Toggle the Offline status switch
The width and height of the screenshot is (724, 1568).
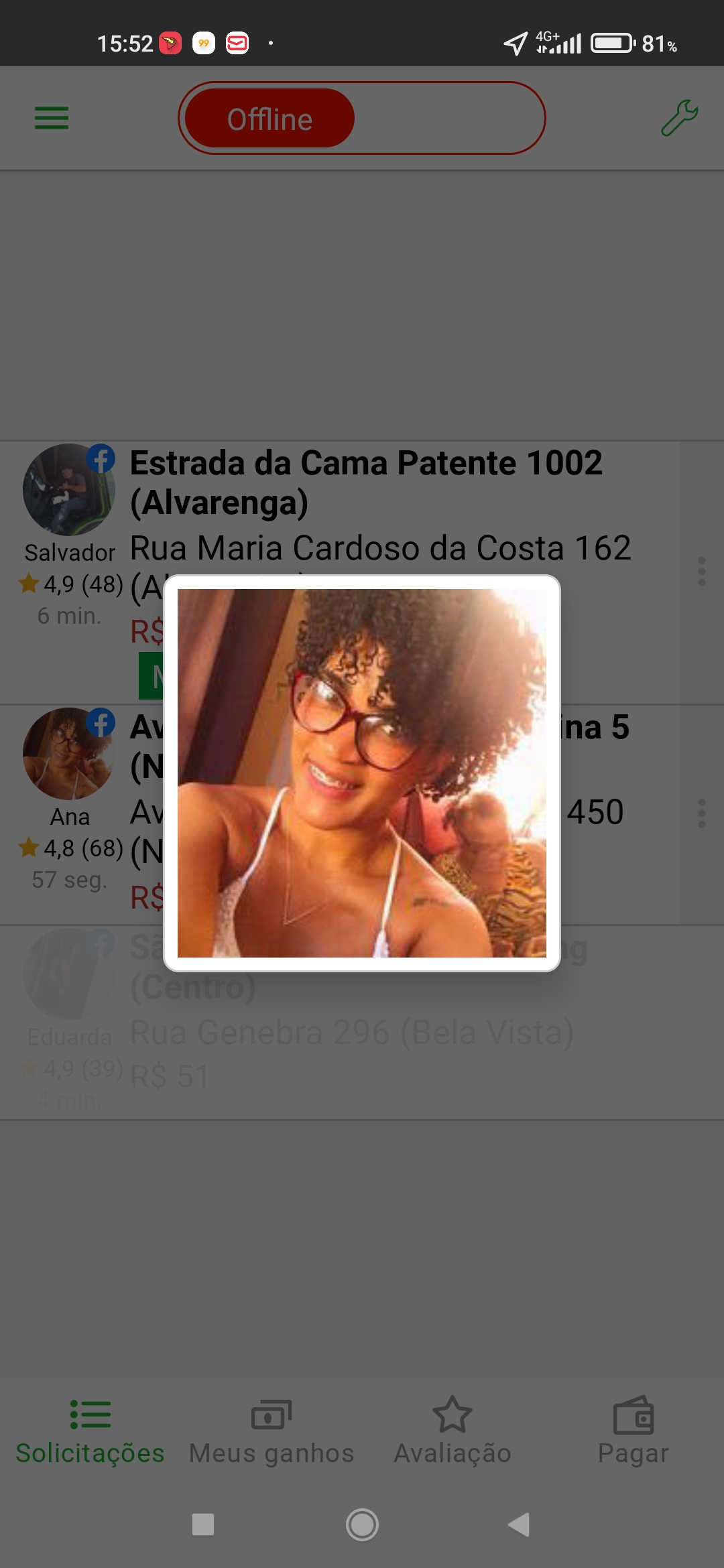pyautogui.click(x=361, y=119)
